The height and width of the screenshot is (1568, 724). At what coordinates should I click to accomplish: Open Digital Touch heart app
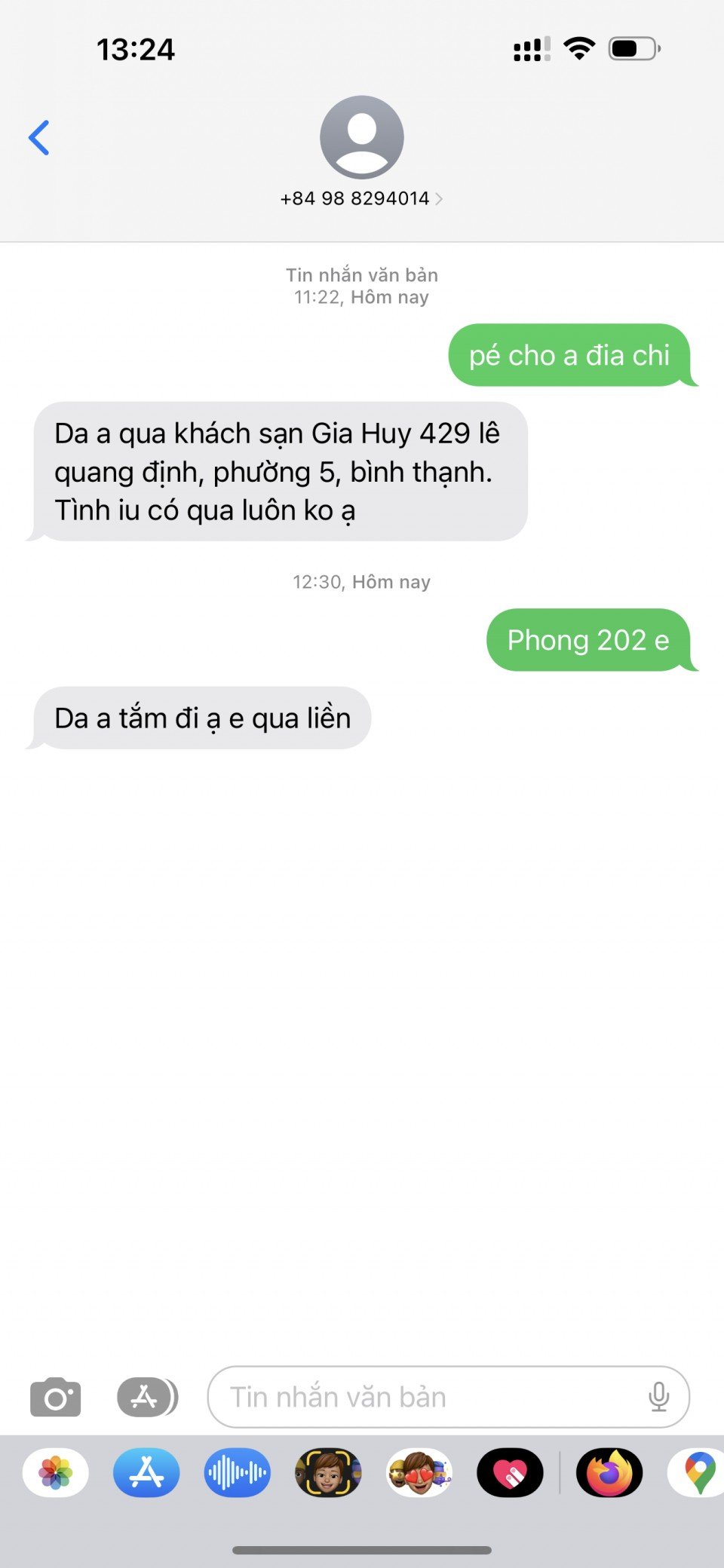click(510, 1472)
